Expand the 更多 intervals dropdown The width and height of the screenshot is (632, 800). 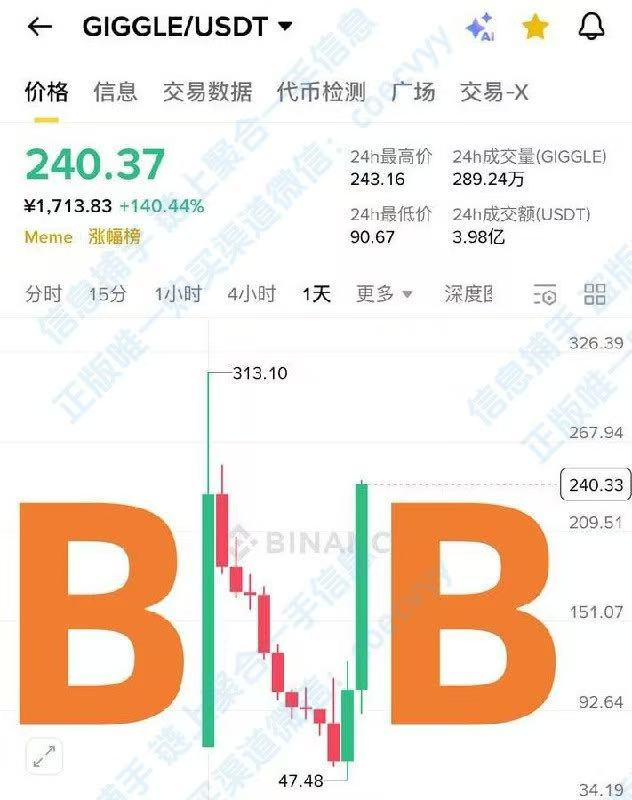[x=384, y=294]
